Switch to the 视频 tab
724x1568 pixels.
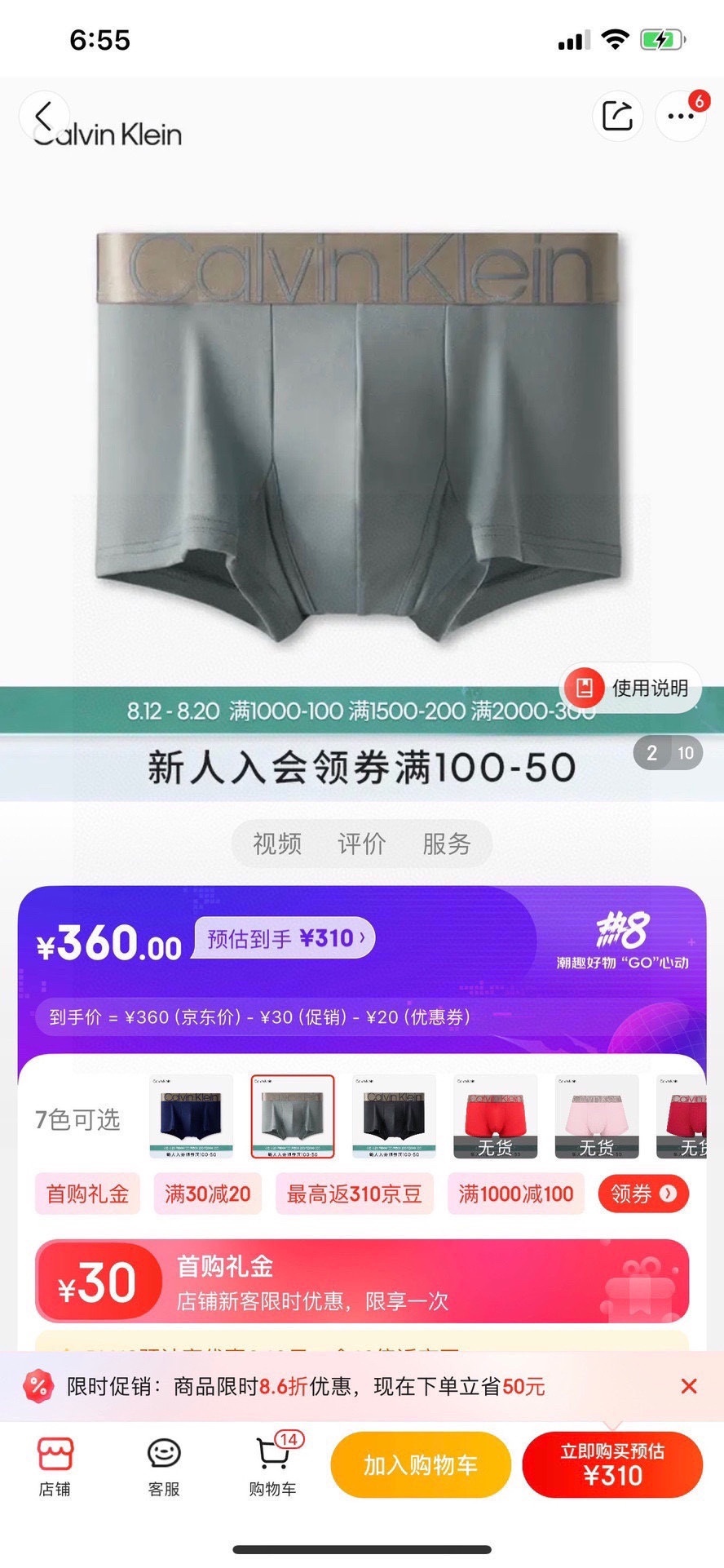(x=277, y=844)
